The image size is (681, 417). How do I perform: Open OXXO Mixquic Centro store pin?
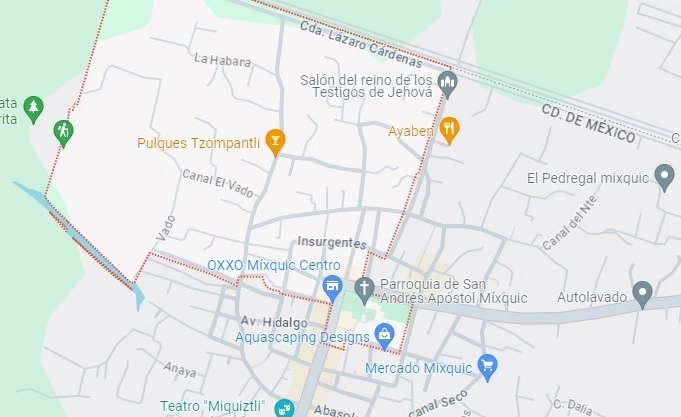(333, 289)
